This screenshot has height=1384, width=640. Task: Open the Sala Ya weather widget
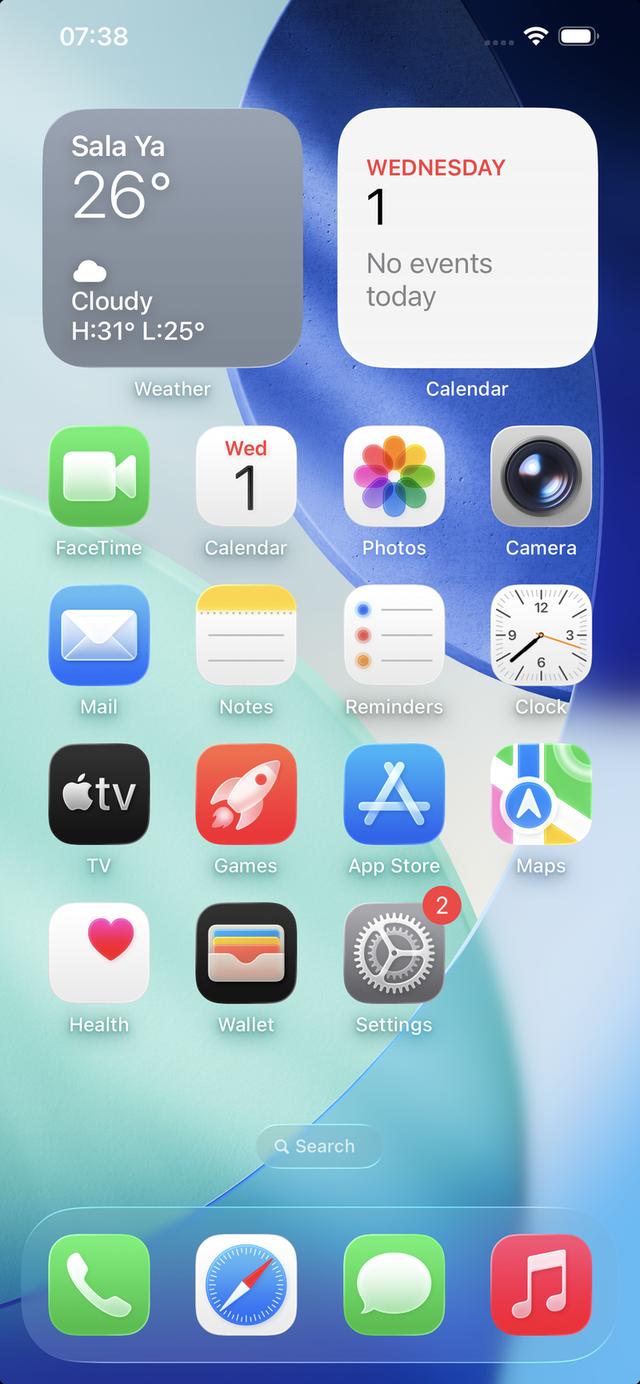coord(172,238)
